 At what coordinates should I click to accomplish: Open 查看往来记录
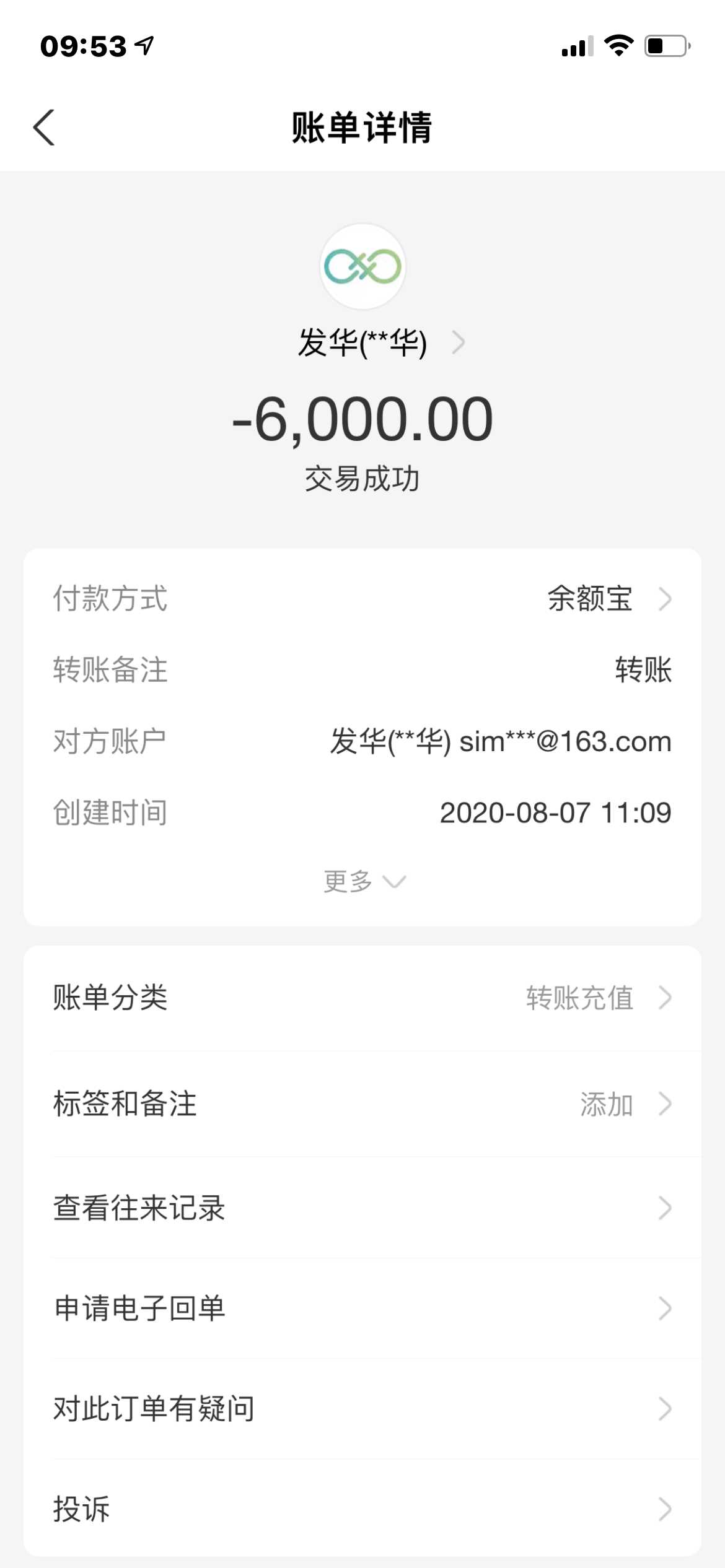point(362,1208)
